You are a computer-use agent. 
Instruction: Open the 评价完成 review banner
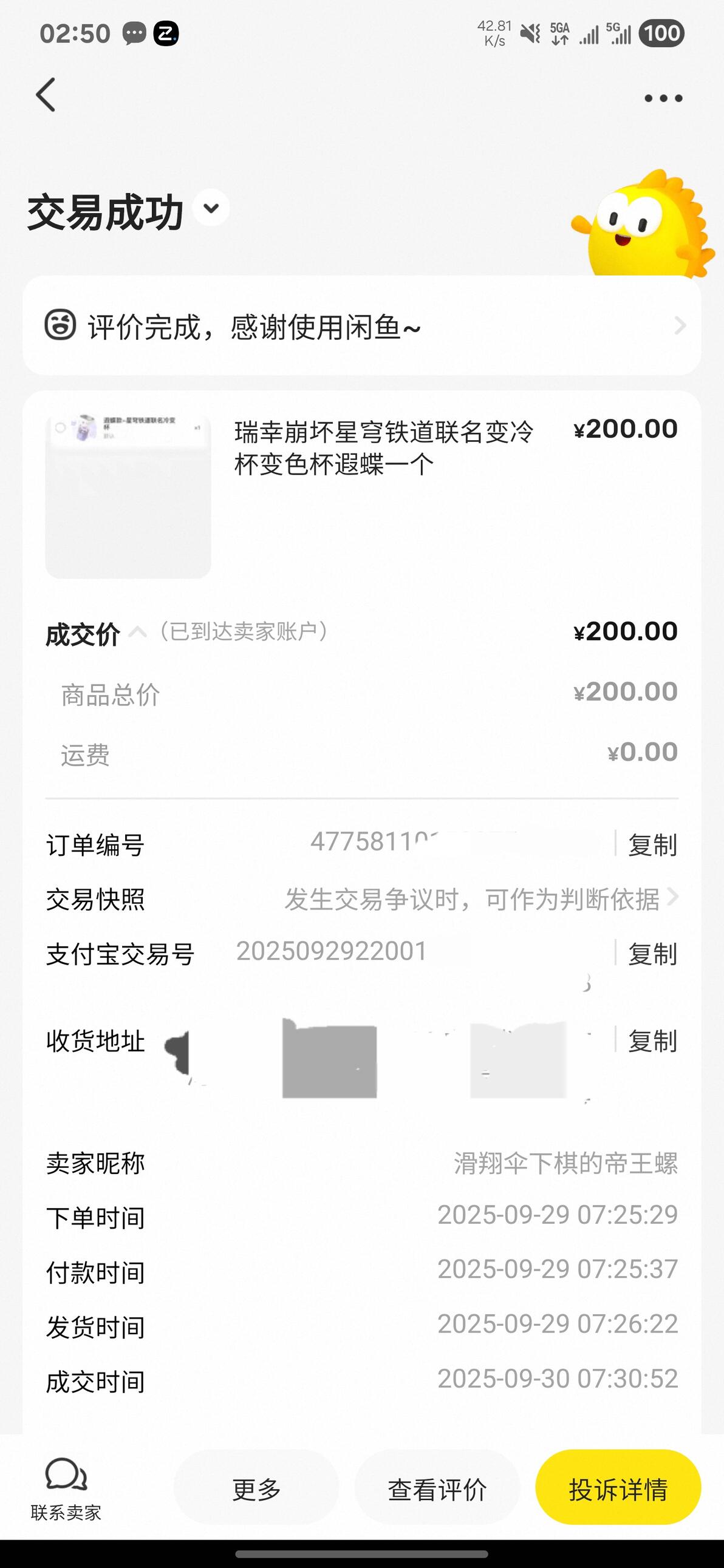361,326
